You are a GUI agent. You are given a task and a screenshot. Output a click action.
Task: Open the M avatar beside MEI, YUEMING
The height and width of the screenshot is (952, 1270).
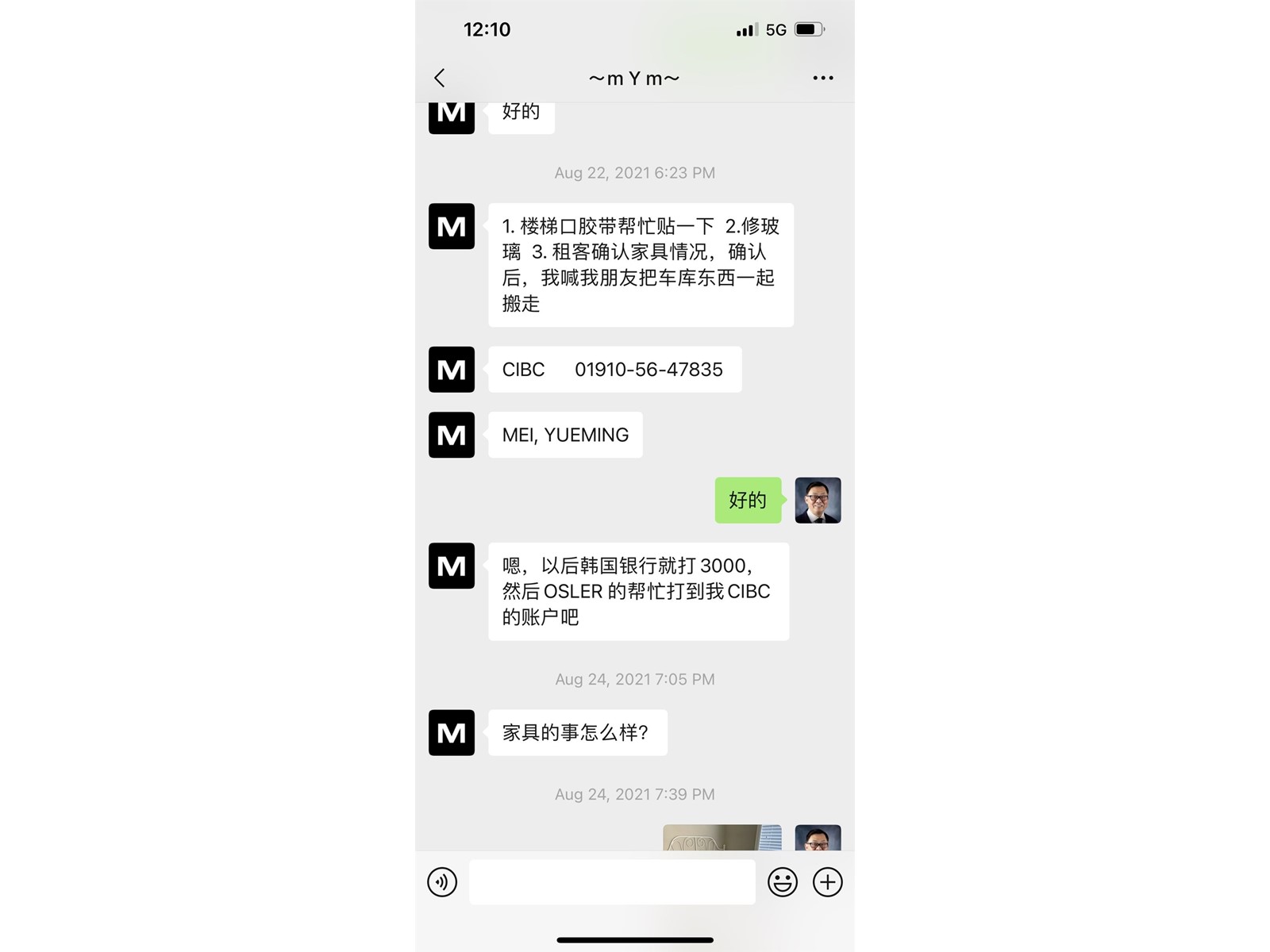tap(452, 435)
